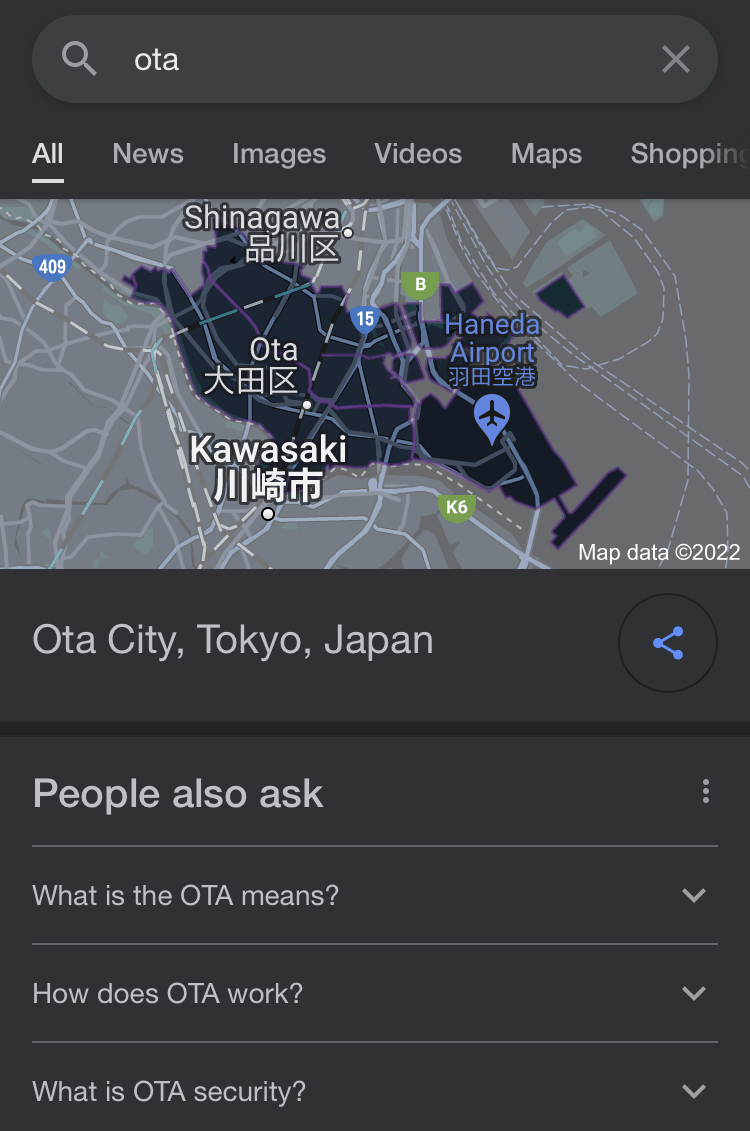Expand "How does OTA work?"
The image size is (750, 1131).
pos(375,993)
